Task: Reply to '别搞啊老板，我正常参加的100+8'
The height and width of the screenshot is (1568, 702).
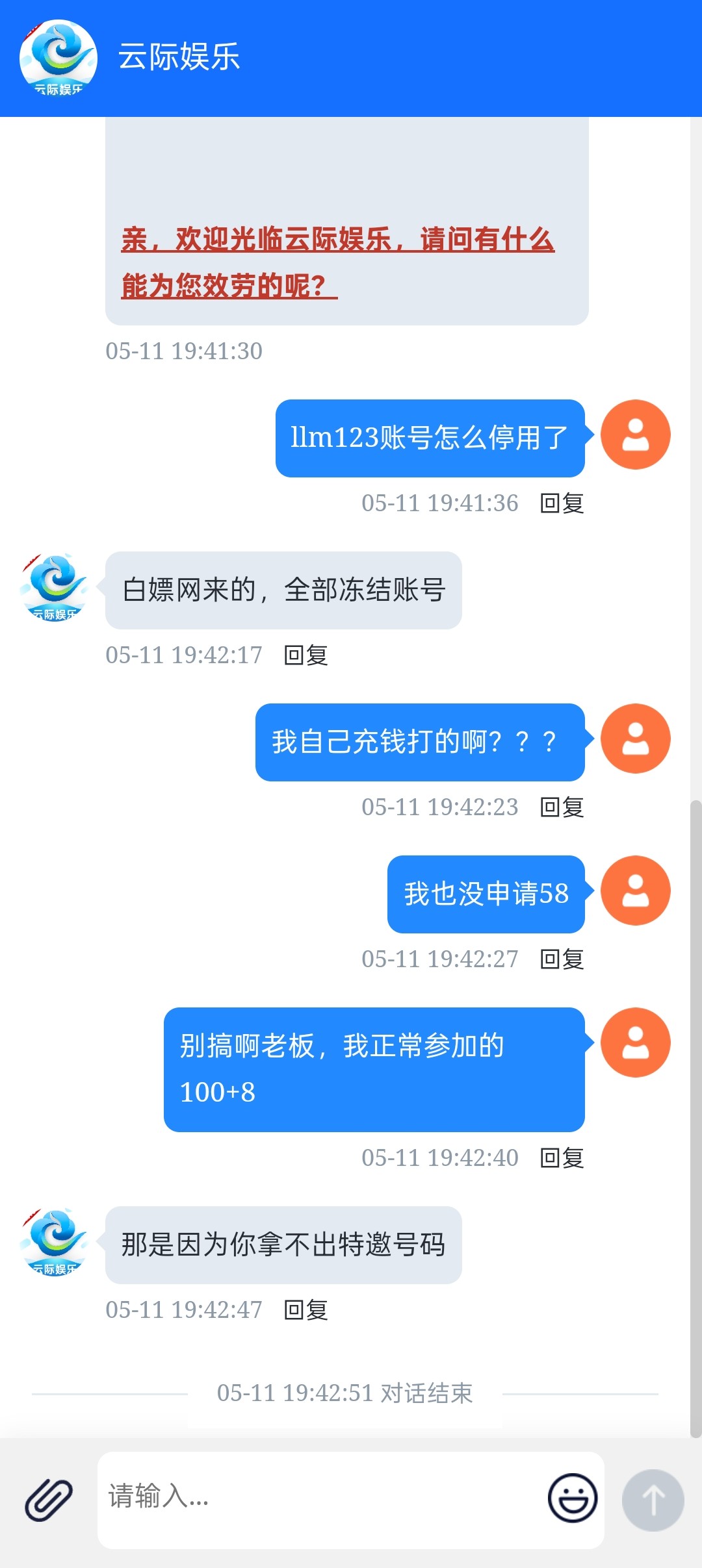Action: click(x=562, y=1158)
